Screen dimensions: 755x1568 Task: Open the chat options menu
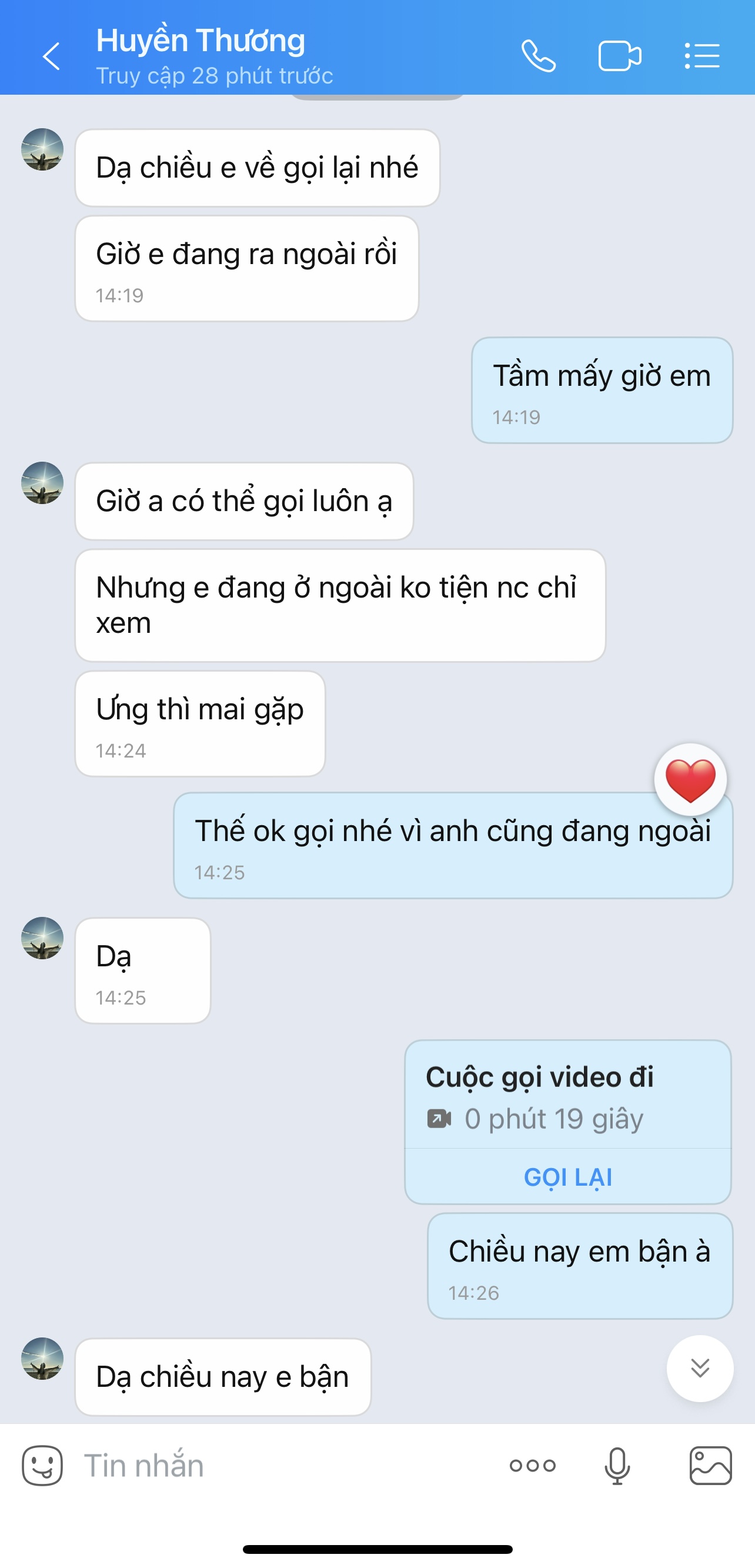[x=702, y=56]
